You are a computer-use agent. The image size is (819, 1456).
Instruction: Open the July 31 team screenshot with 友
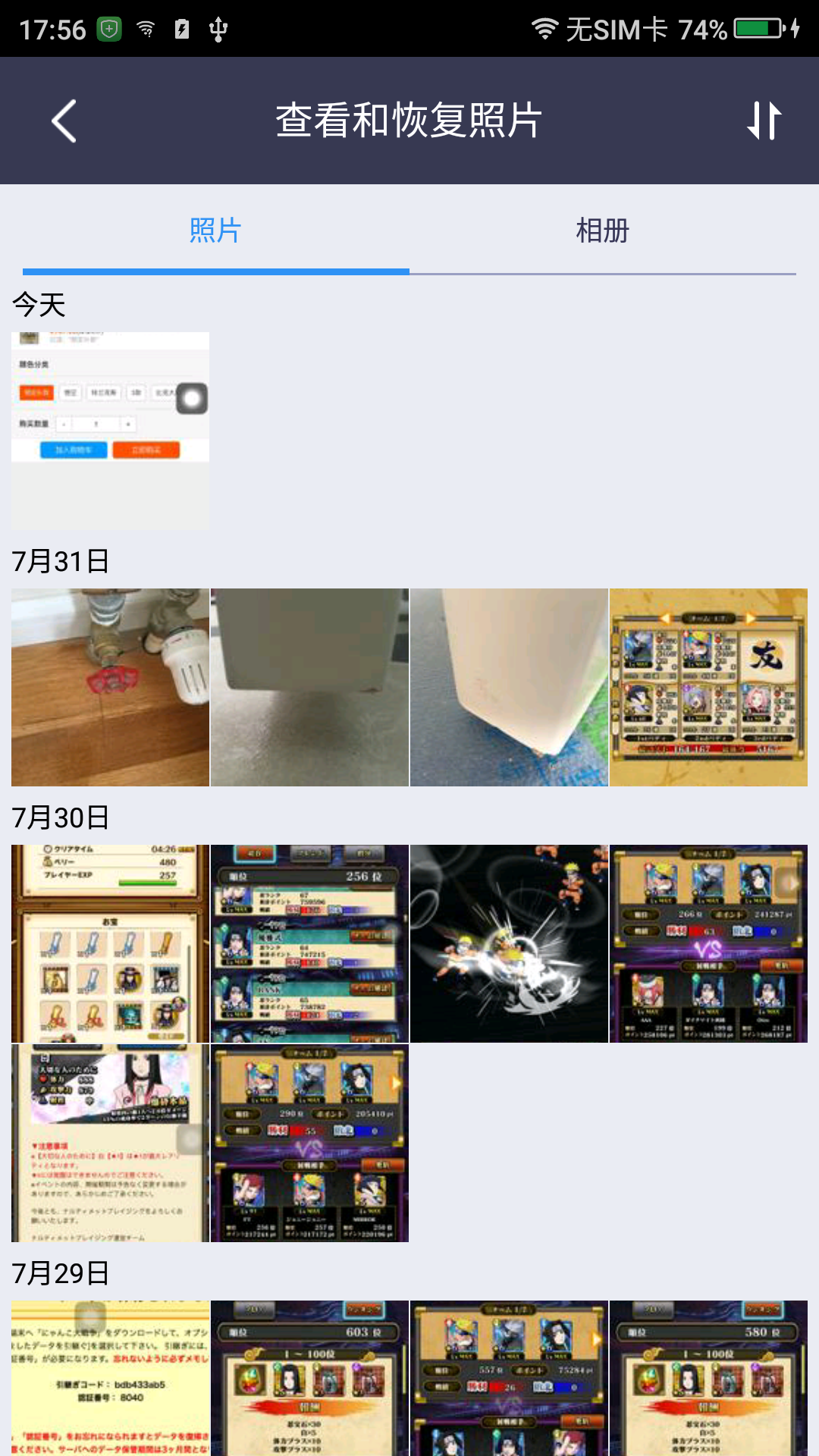708,687
